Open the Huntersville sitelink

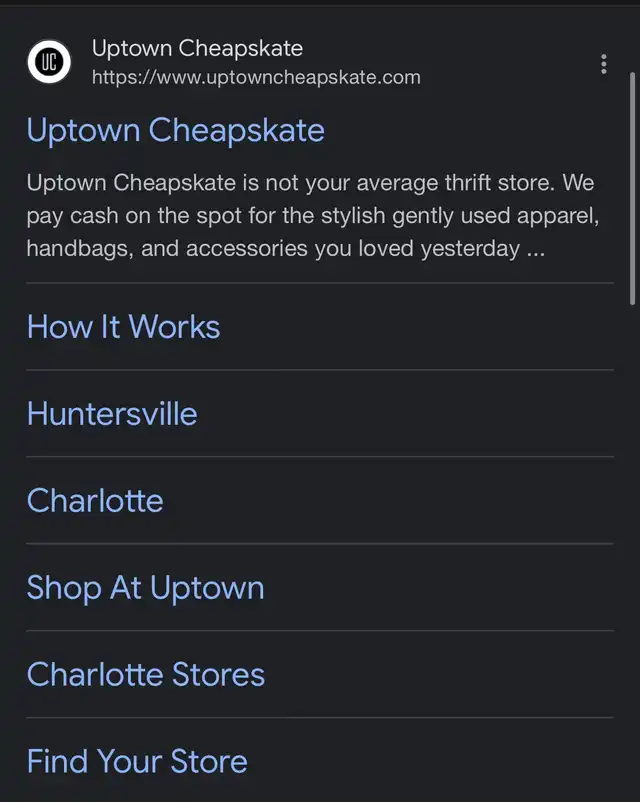(x=112, y=414)
